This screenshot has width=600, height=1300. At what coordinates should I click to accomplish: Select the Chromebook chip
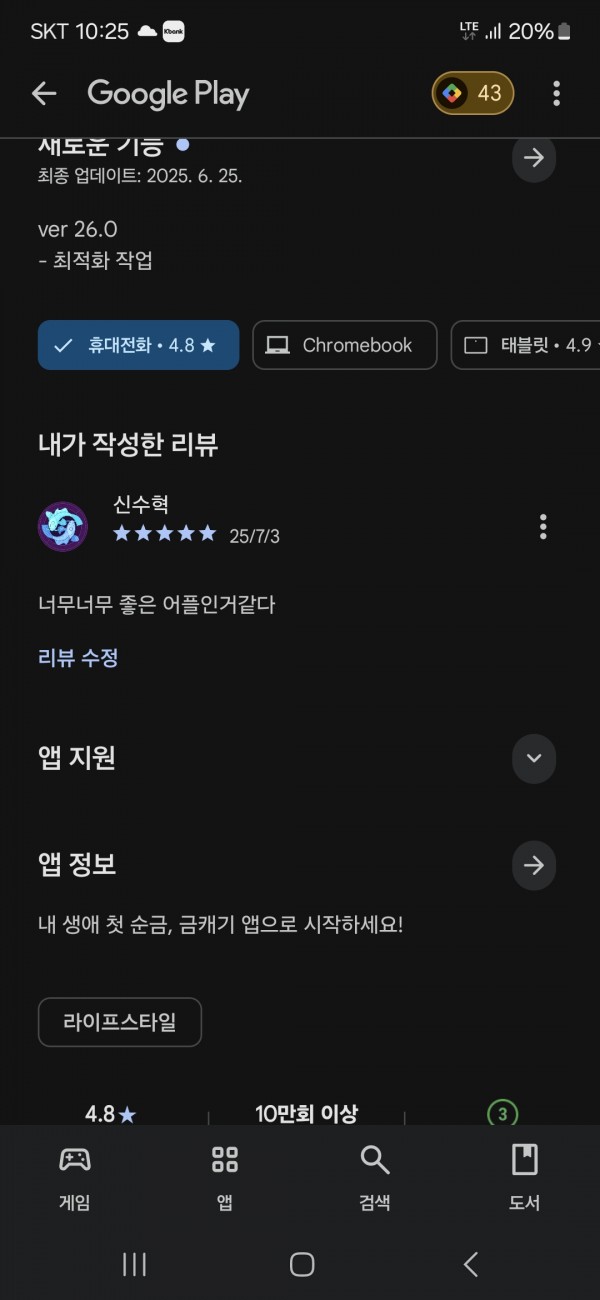[345, 345]
